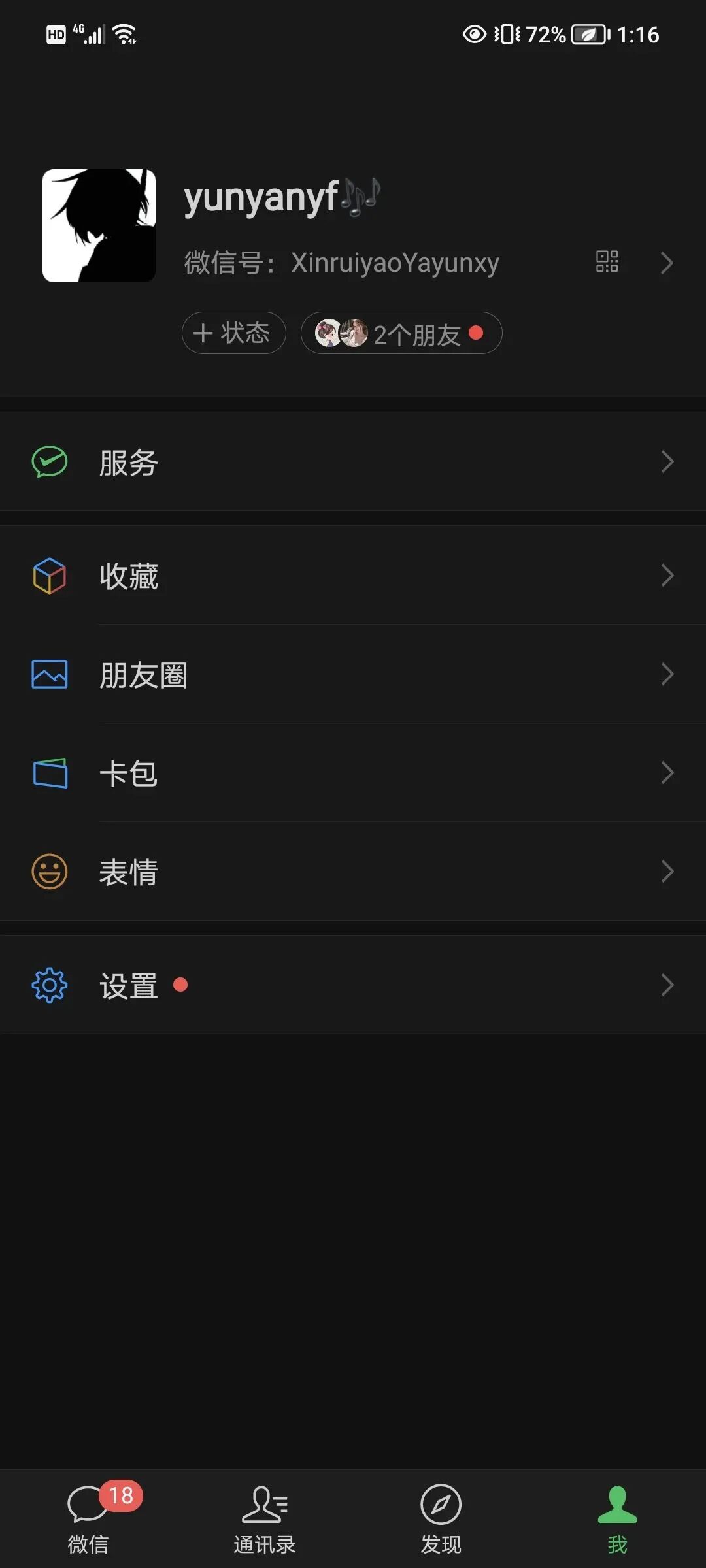The image size is (706, 1568).
Task: Open the 卡包 card wallet
Action: point(353,773)
